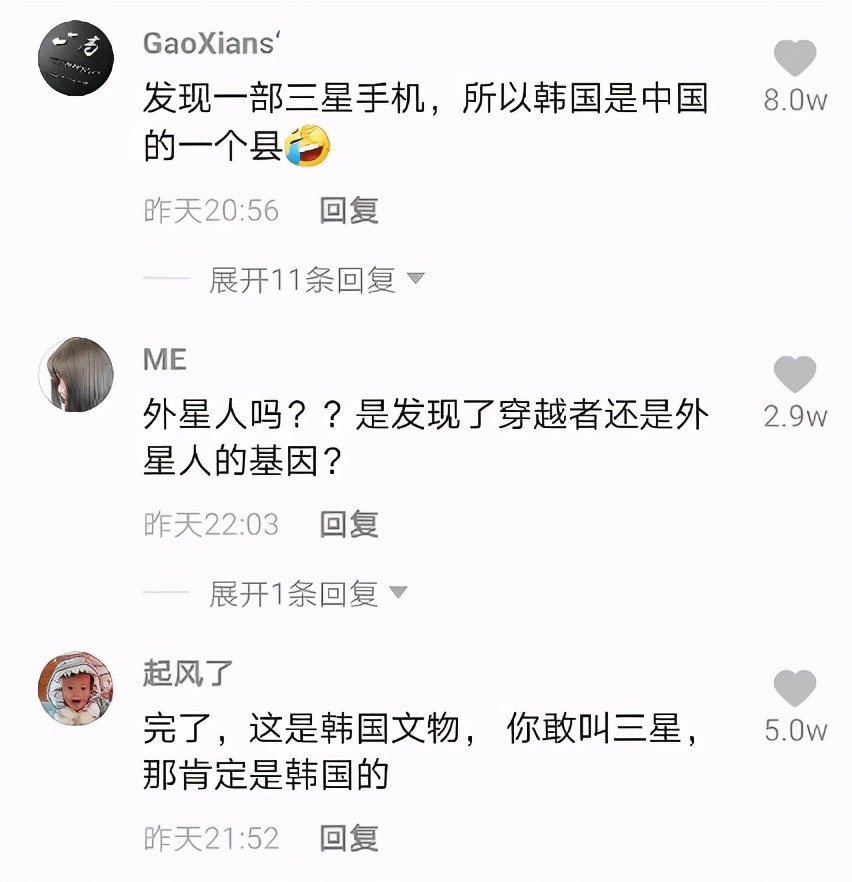Reply to ME's comment
The width and height of the screenshot is (852, 882).
click(349, 523)
